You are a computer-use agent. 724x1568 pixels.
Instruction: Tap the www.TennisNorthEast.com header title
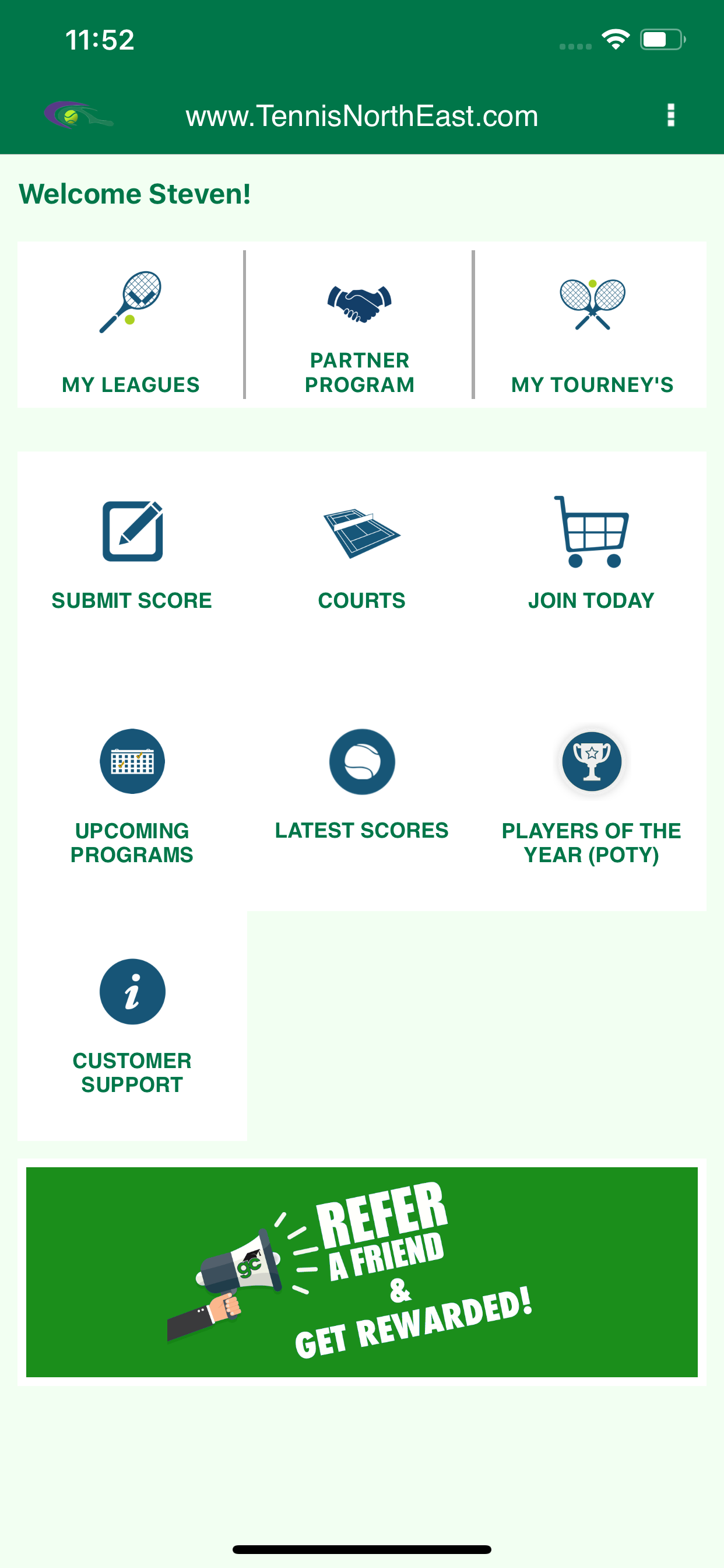362,116
